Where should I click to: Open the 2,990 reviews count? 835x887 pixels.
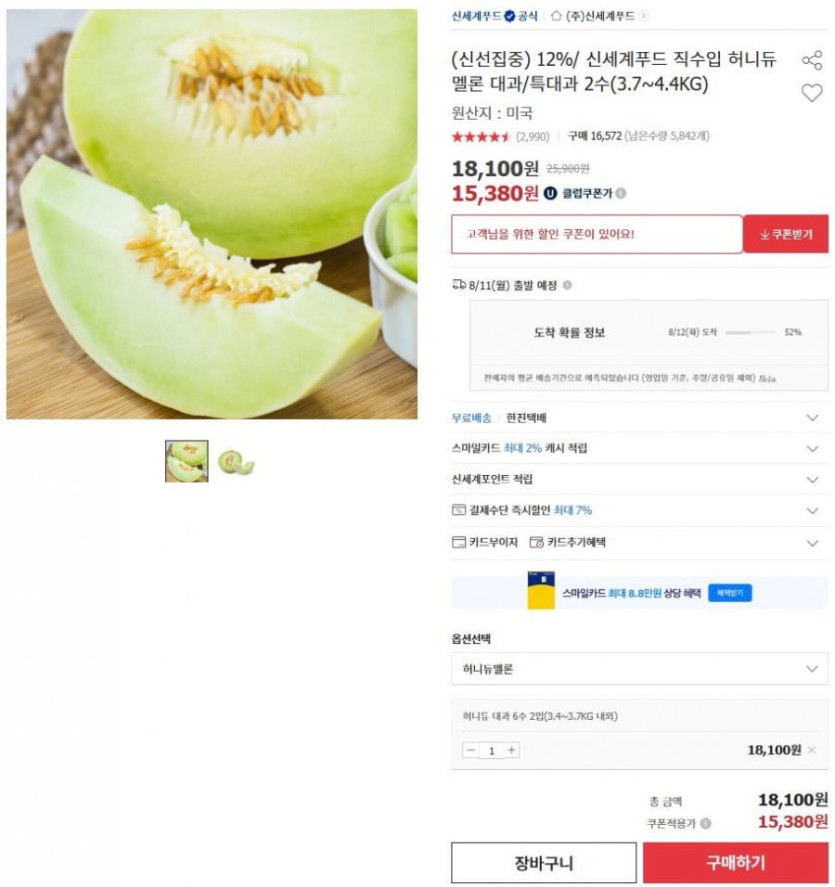pyautogui.click(x=533, y=137)
